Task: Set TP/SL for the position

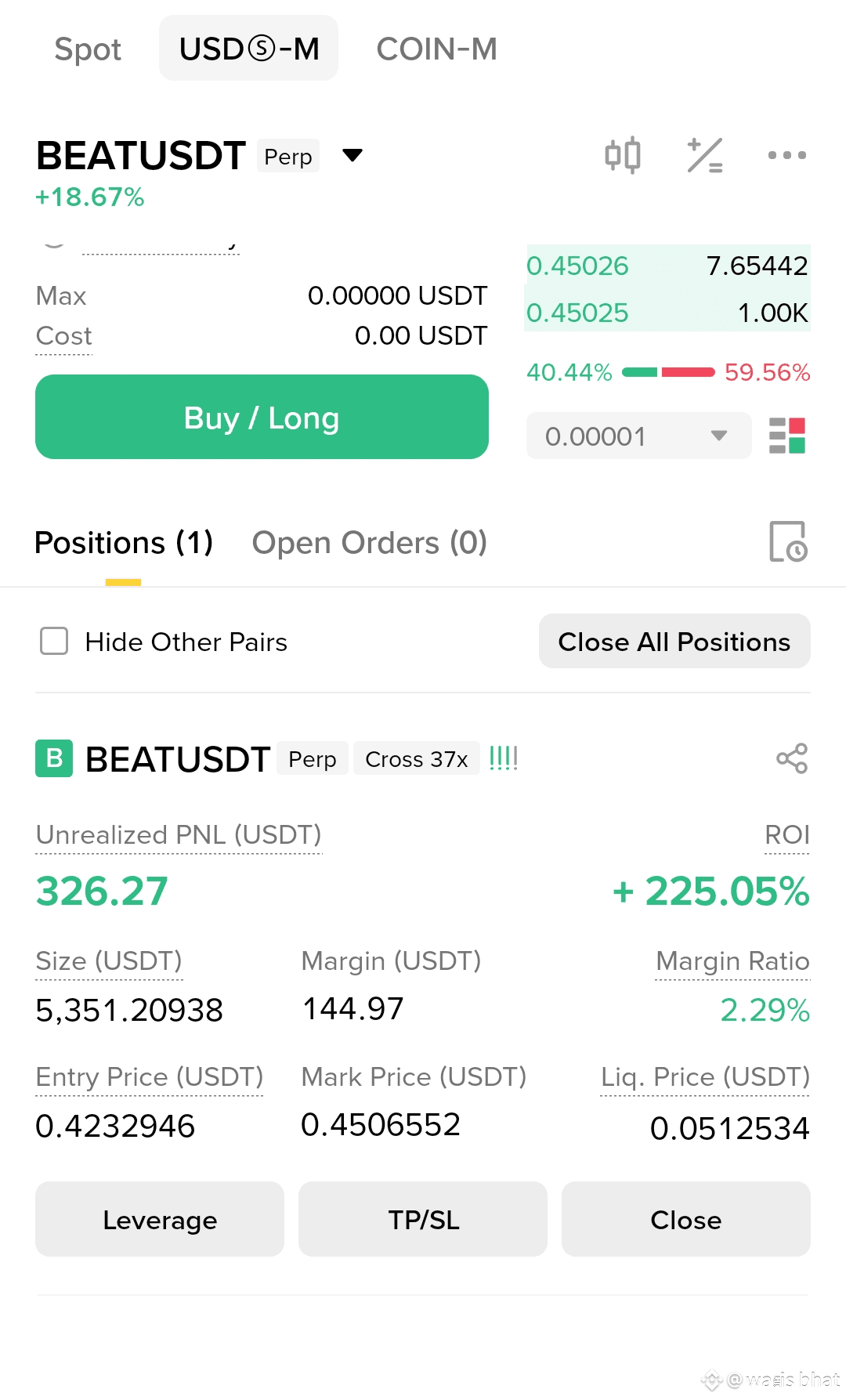Action: click(x=423, y=1220)
